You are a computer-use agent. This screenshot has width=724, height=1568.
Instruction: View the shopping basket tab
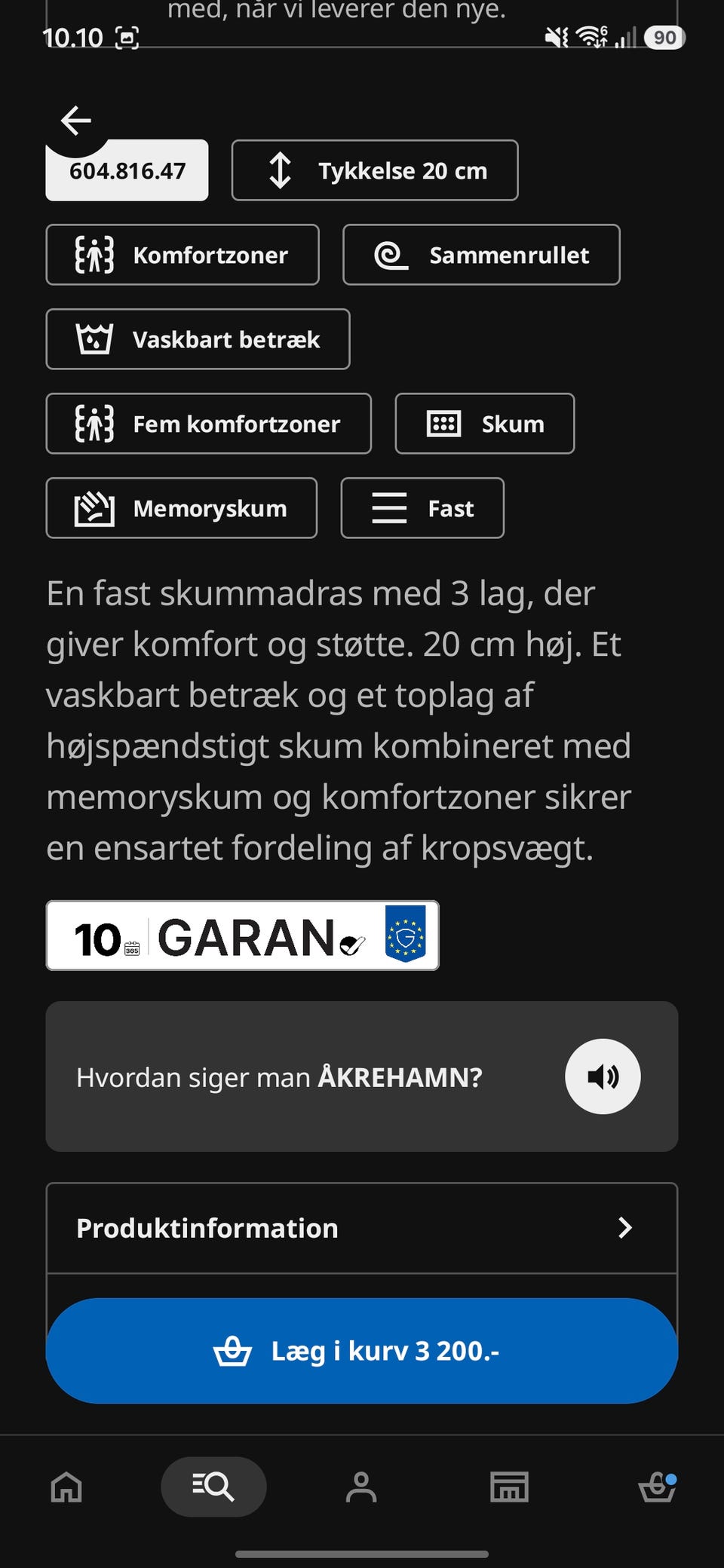(657, 1487)
